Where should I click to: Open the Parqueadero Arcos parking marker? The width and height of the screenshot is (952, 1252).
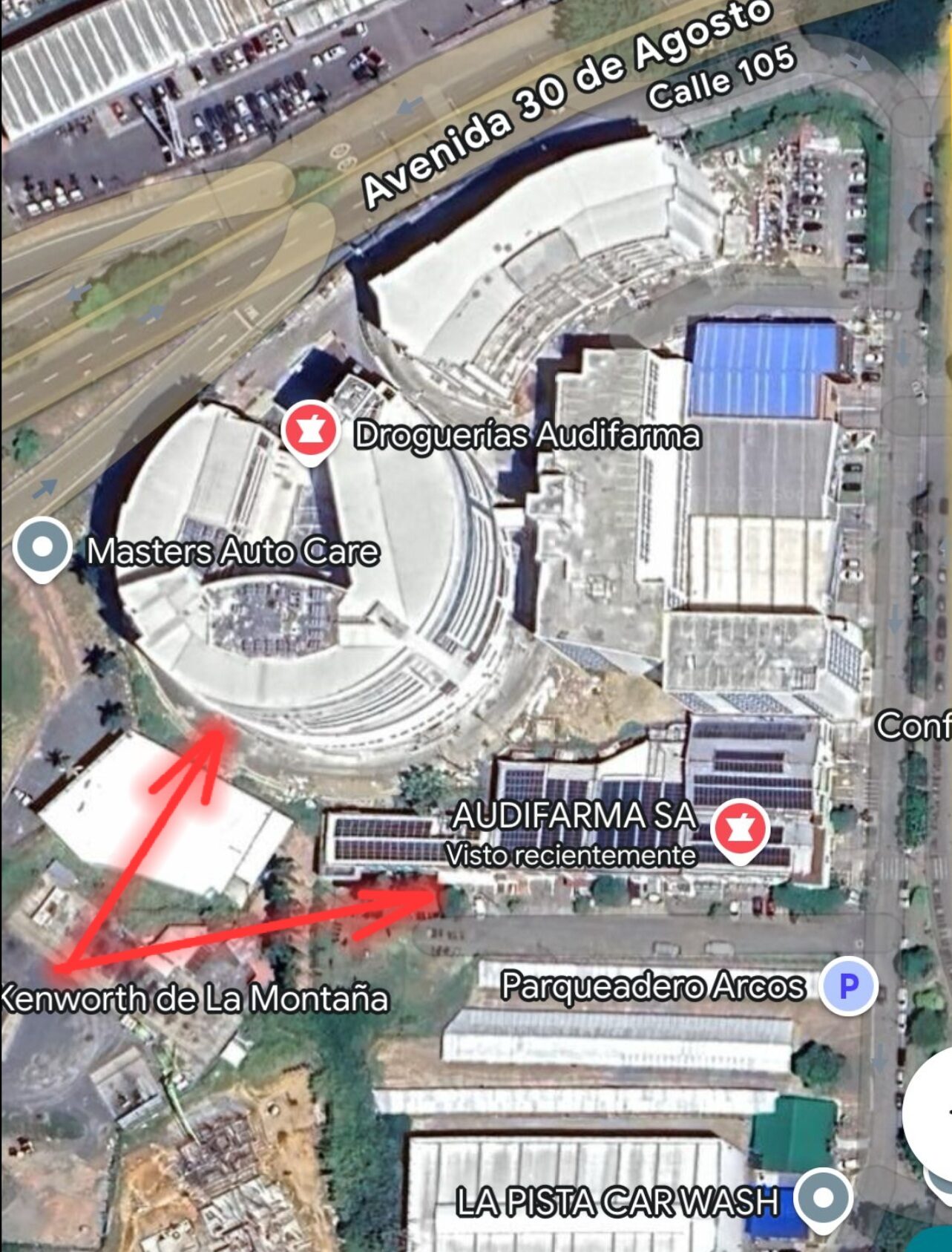(848, 986)
